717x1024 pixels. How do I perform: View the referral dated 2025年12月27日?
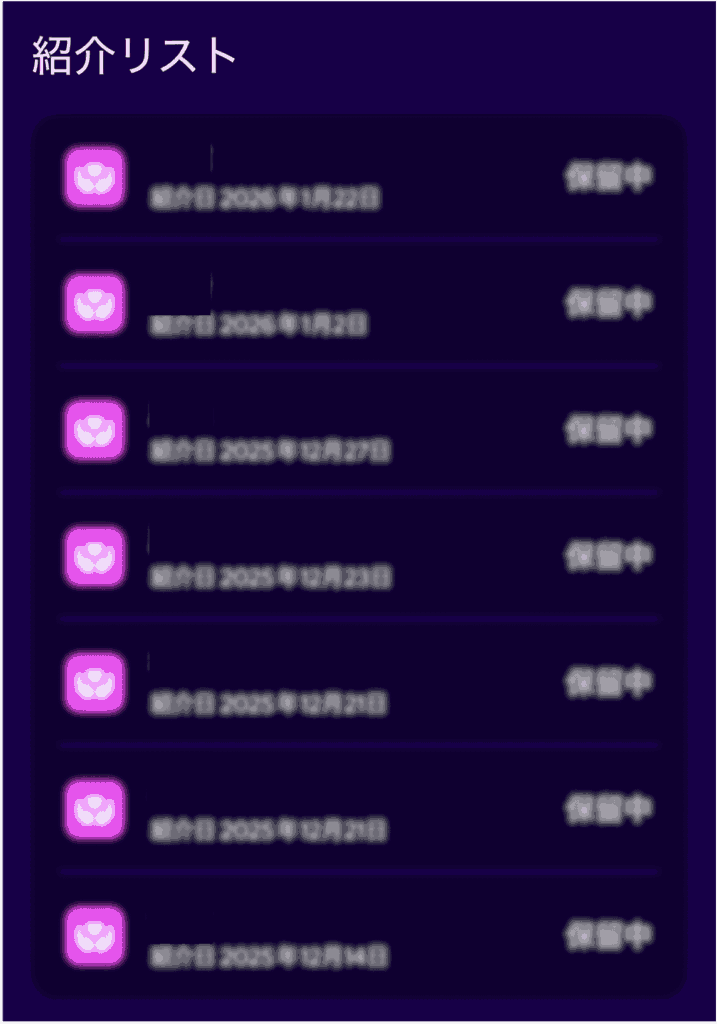point(358,431)
